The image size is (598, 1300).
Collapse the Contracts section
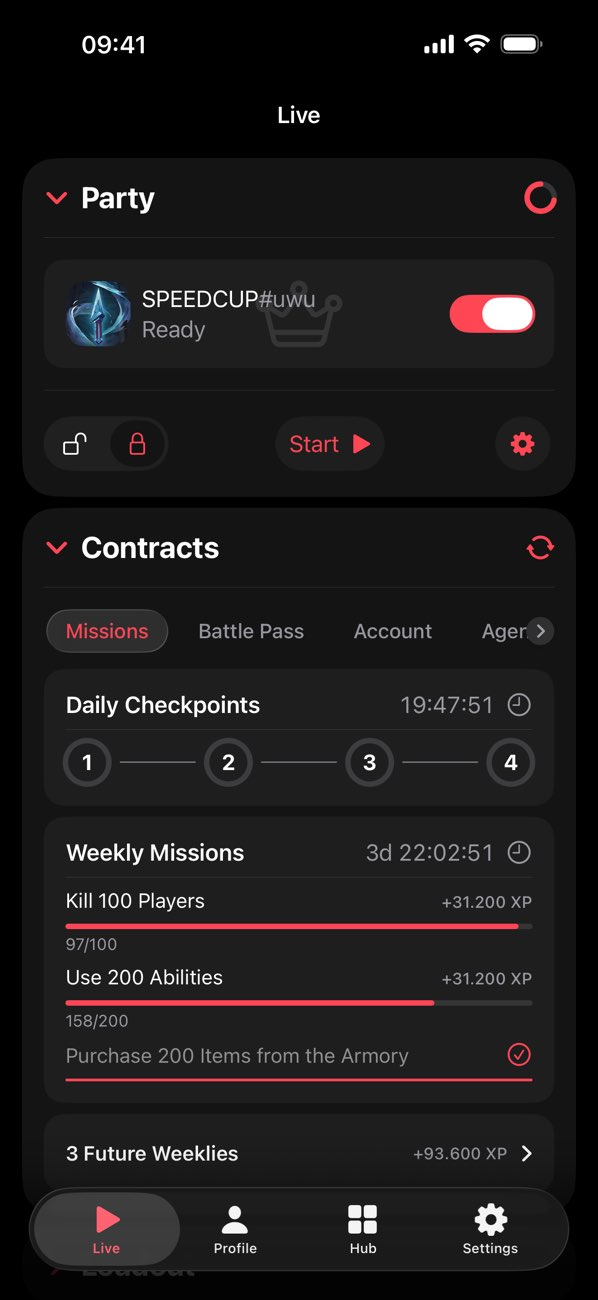coord(56,548)
